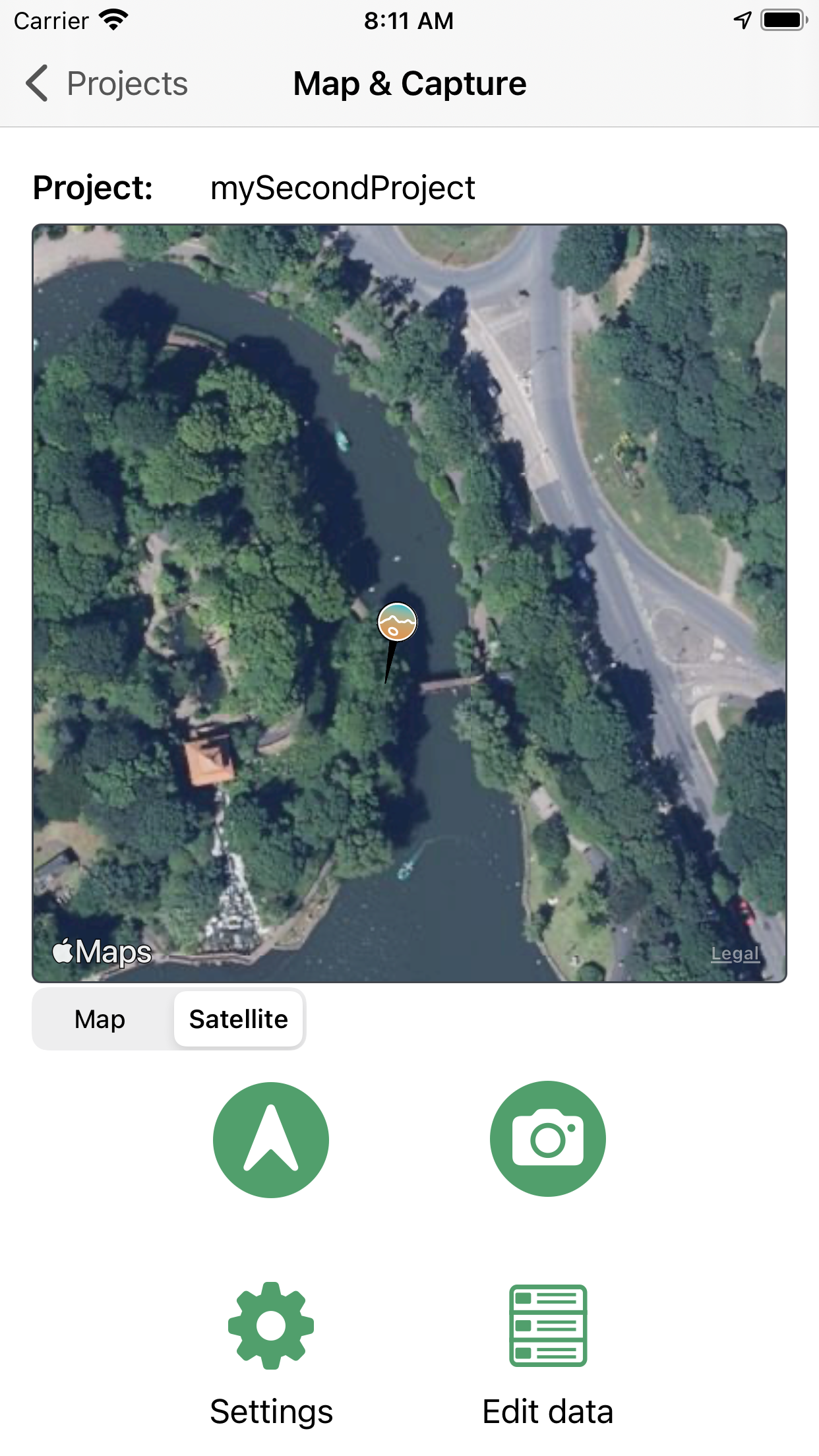
Task: Center map on current location arrow
Action: (x=271, y=1139)
